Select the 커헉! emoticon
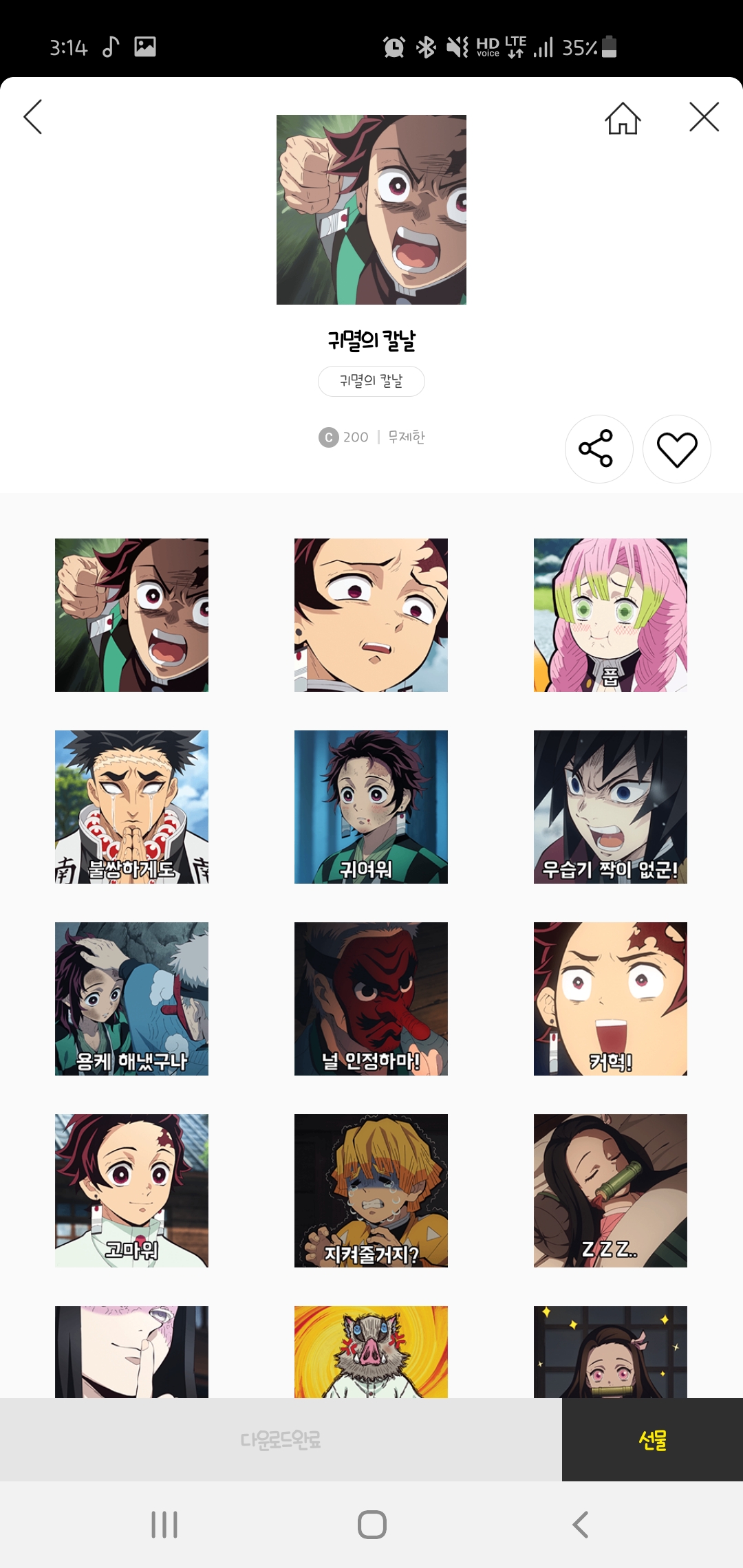Image resolution: width=743 pixels, height=1568 pixels. 610,999
